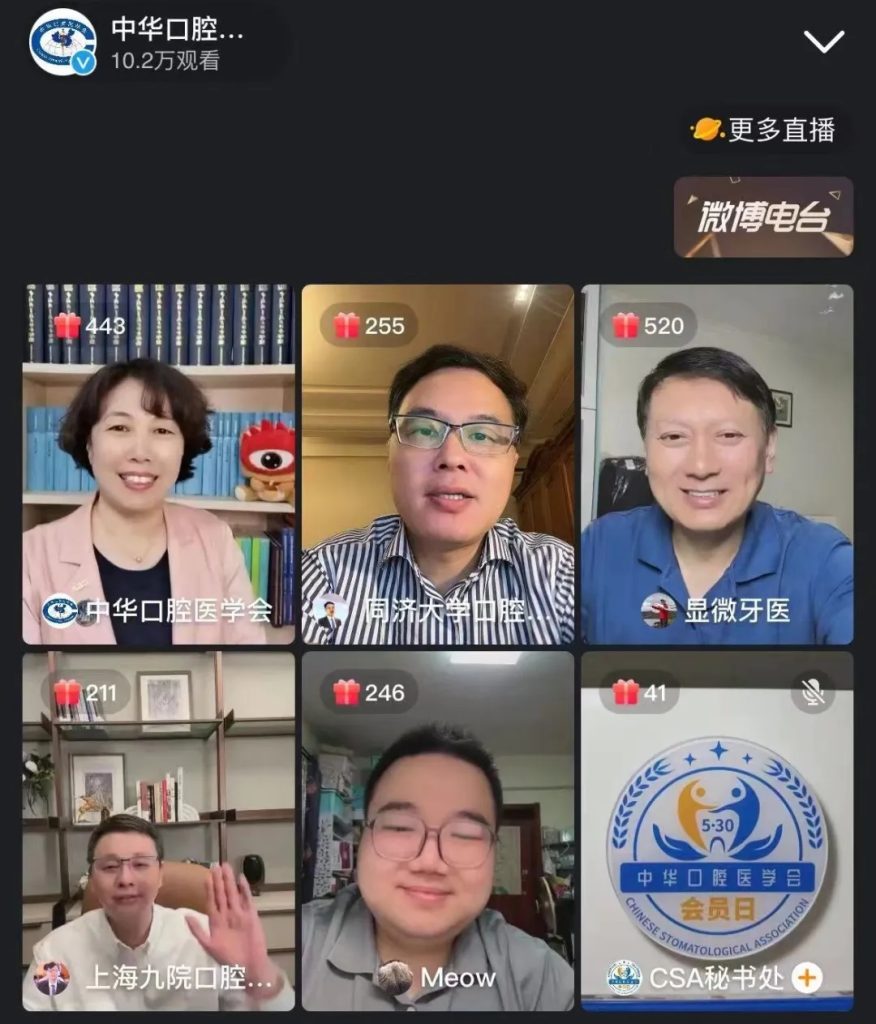Select the 中华口腔医学会 guest video tile

(158, 464)
